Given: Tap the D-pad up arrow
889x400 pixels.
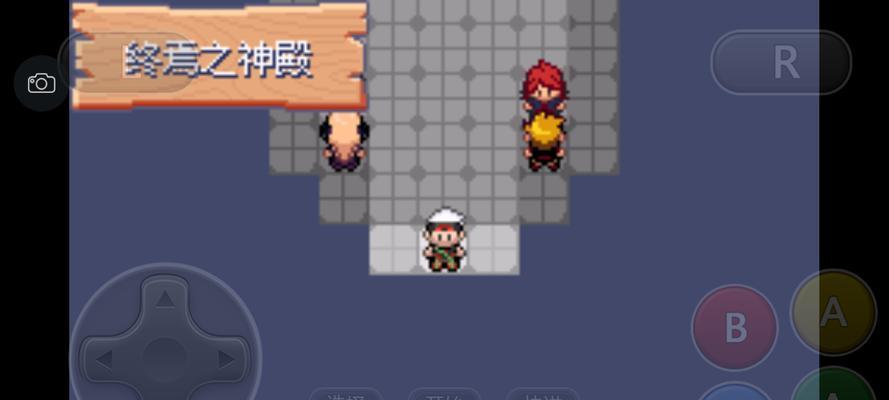Looking at the screenshot, I should point(165,299).
